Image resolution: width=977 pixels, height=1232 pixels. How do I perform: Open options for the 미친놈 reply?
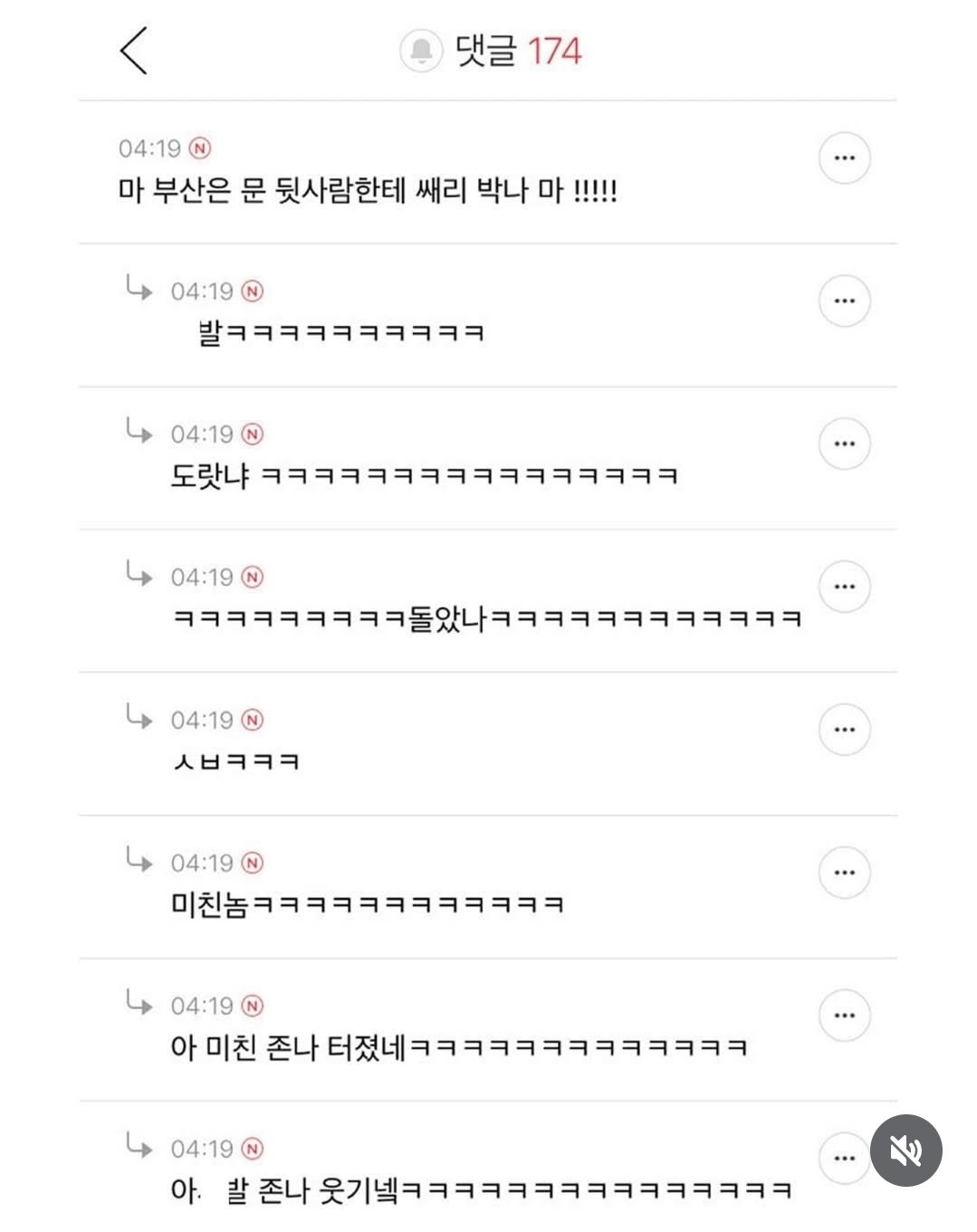point(844,873)
